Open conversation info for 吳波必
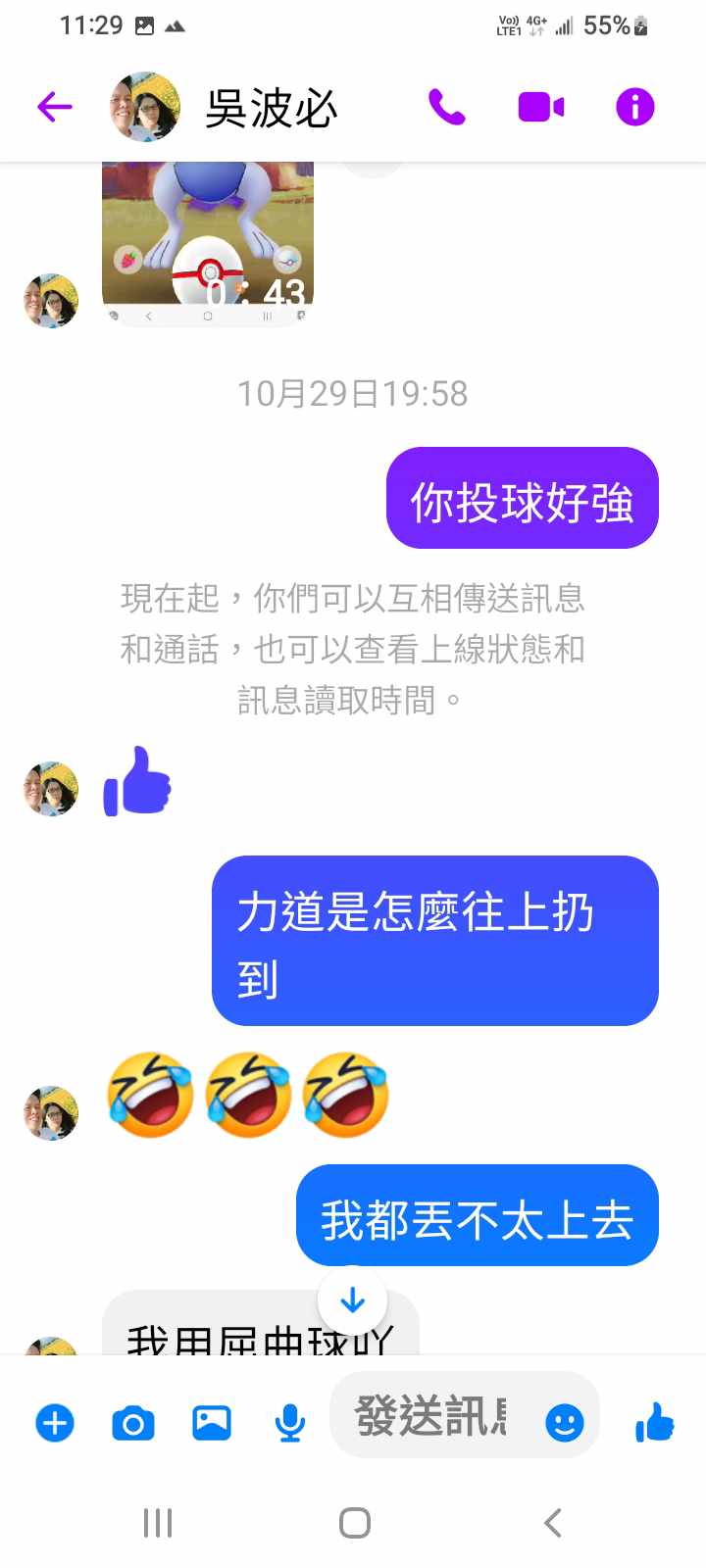 click(634, 107)
